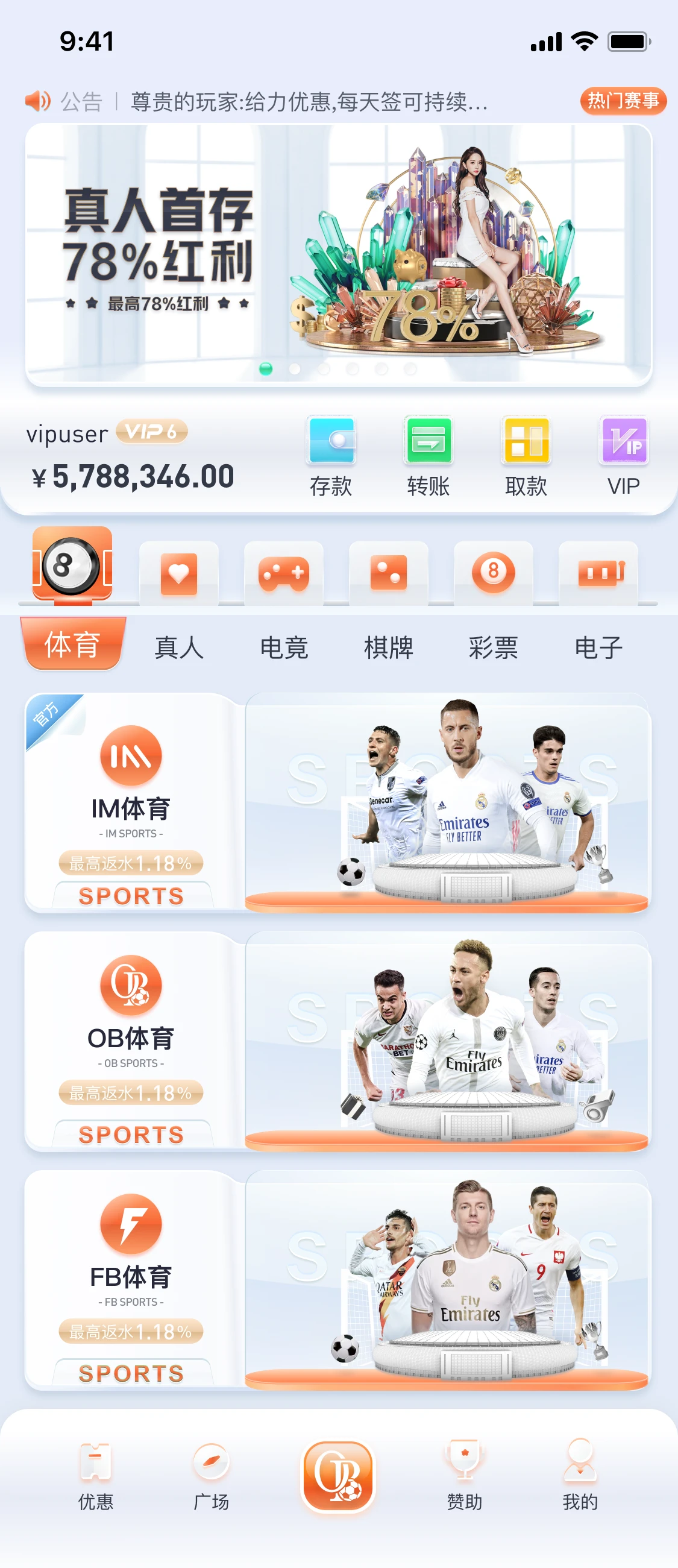Viewport: 678px width, 1568px height.
Task: Open the 真人首存 78% bonus banner
Action: [338, 254]
